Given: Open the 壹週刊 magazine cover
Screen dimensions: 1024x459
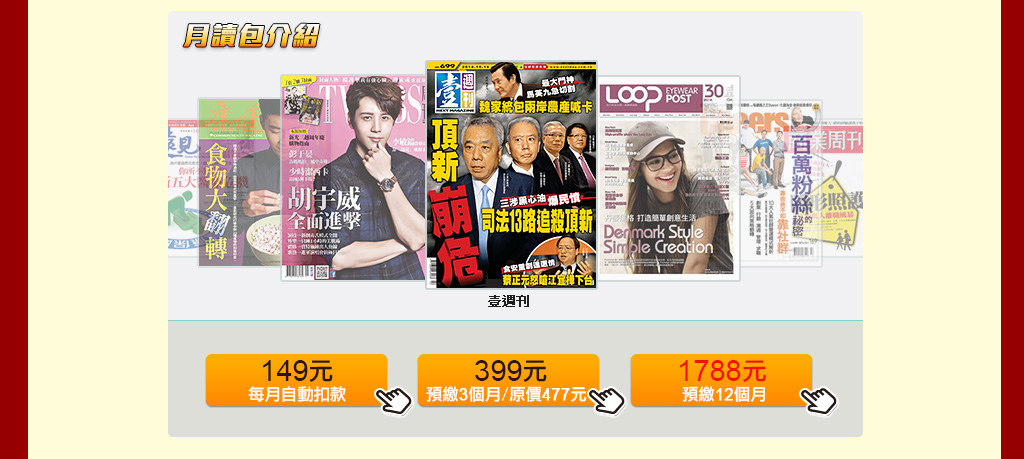Looking at the screenshot, I should pyautogui.click(x=510, y=175).
